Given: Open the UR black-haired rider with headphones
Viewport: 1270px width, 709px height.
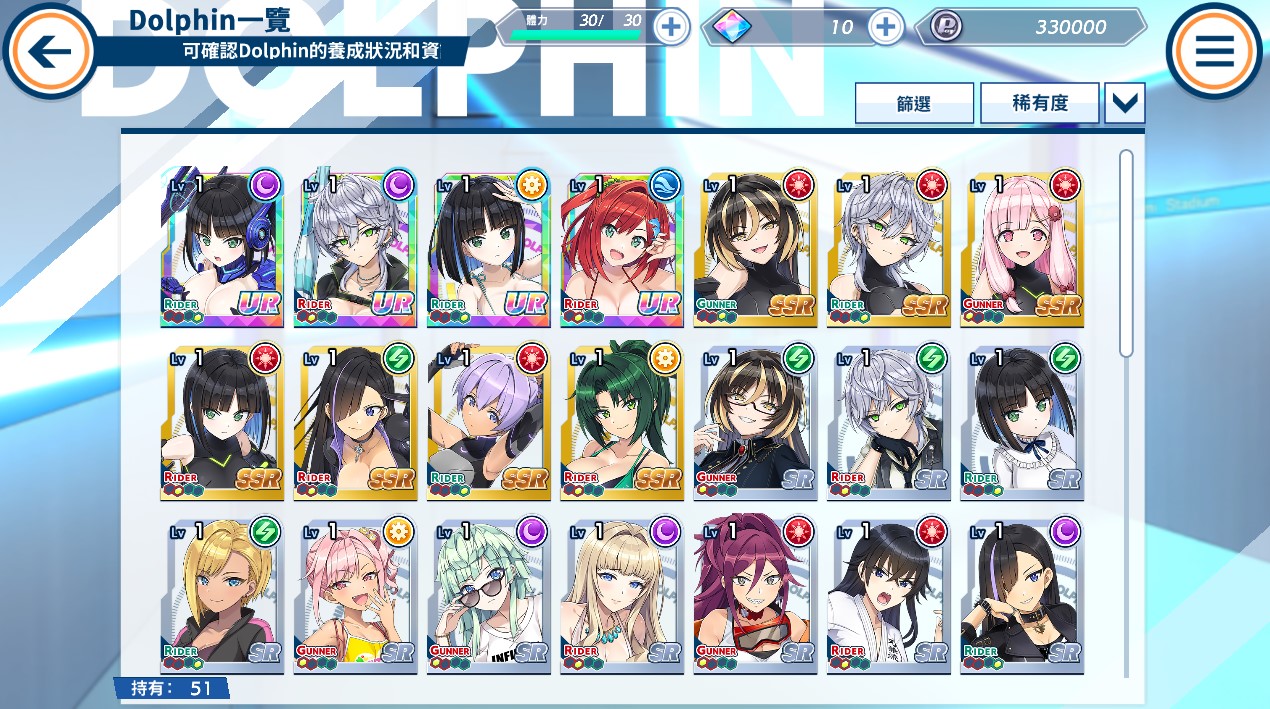Looking at the screenshot, I should click(222, 247).
